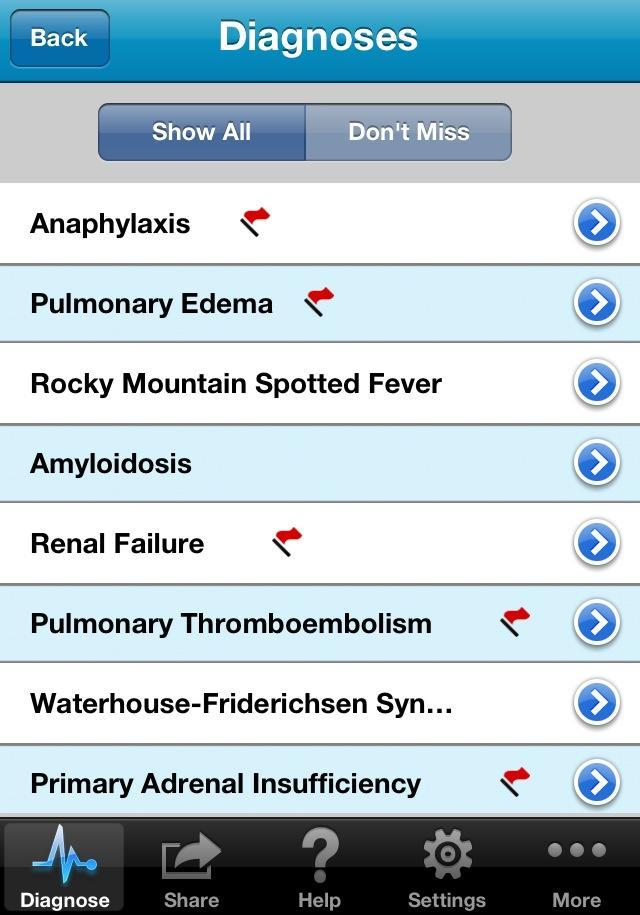Open Waterhouse-Friderichsen Syndrome entry

tap(241, 703)
